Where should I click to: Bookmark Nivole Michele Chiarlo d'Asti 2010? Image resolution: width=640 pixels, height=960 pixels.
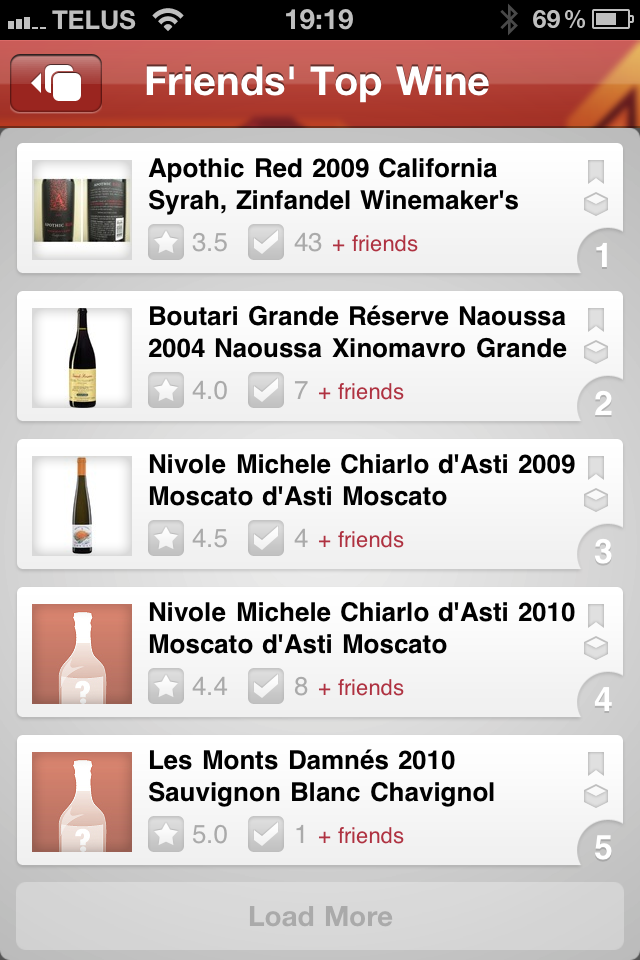click(596, 616)
